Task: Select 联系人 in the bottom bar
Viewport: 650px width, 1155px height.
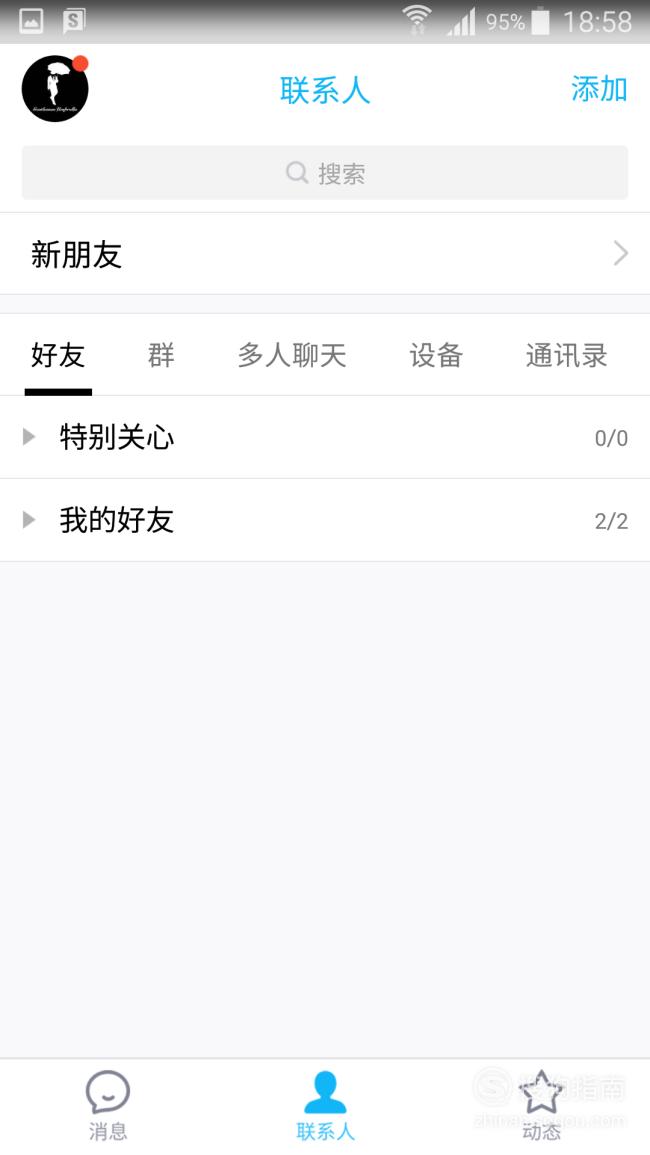Action: click(x=325, y=1106)
